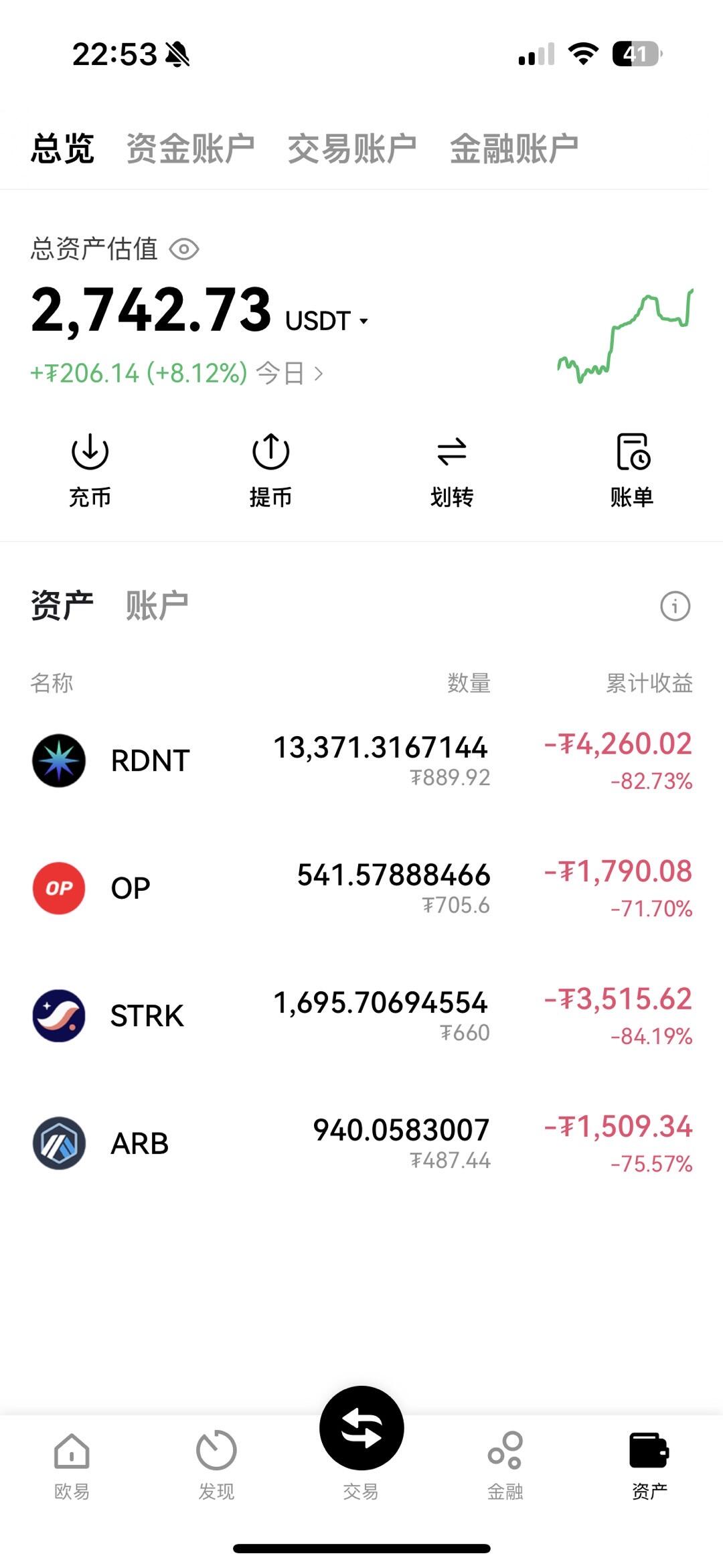The width and height of the screenshot is (723, 1568).
Task: Switch to the 账户 section tab
Action: pos(157,605)
